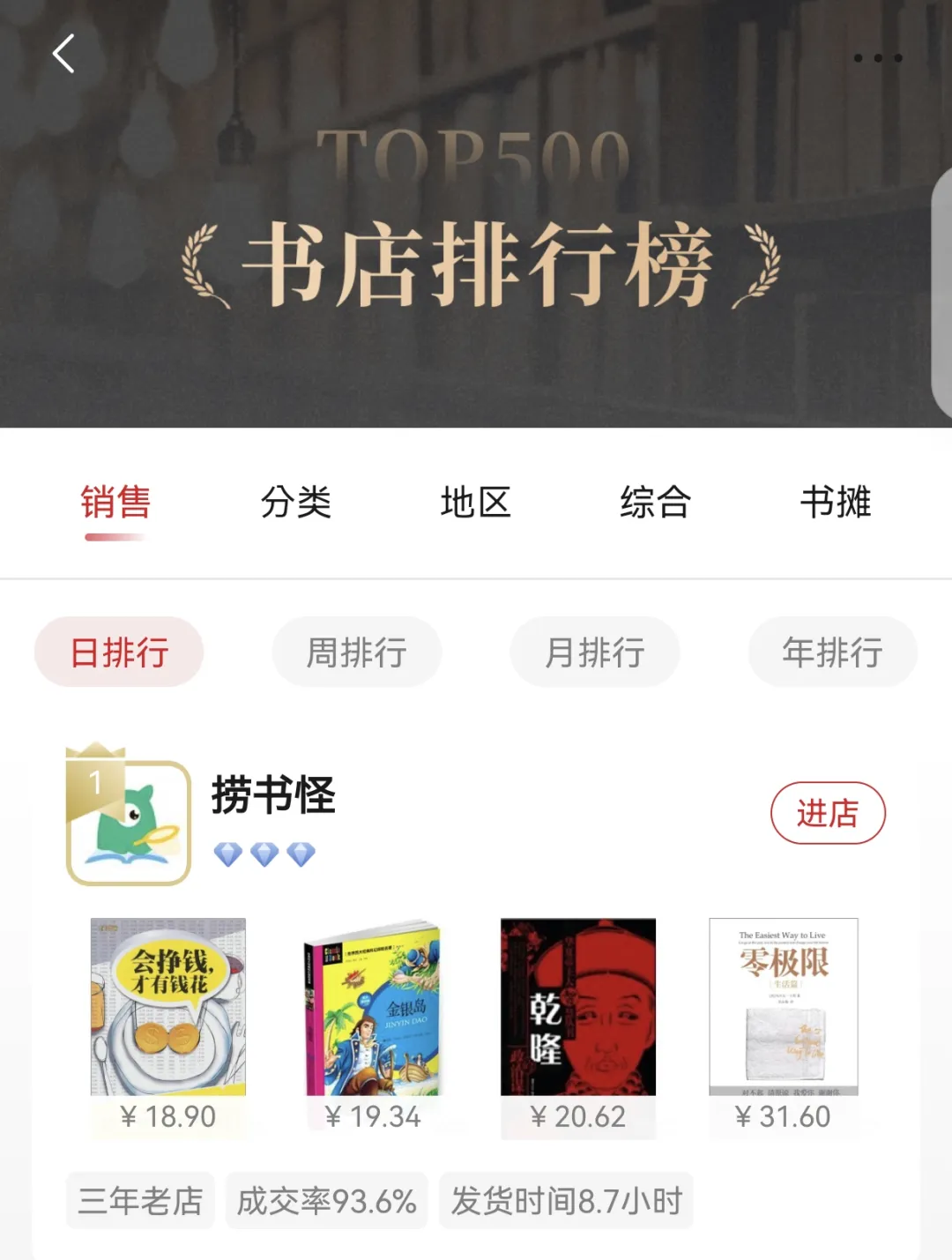Open the book 会挣钱才有钱花
Image resolution: width=952 pixels, height=1260 pixels.
point(167,1007)
